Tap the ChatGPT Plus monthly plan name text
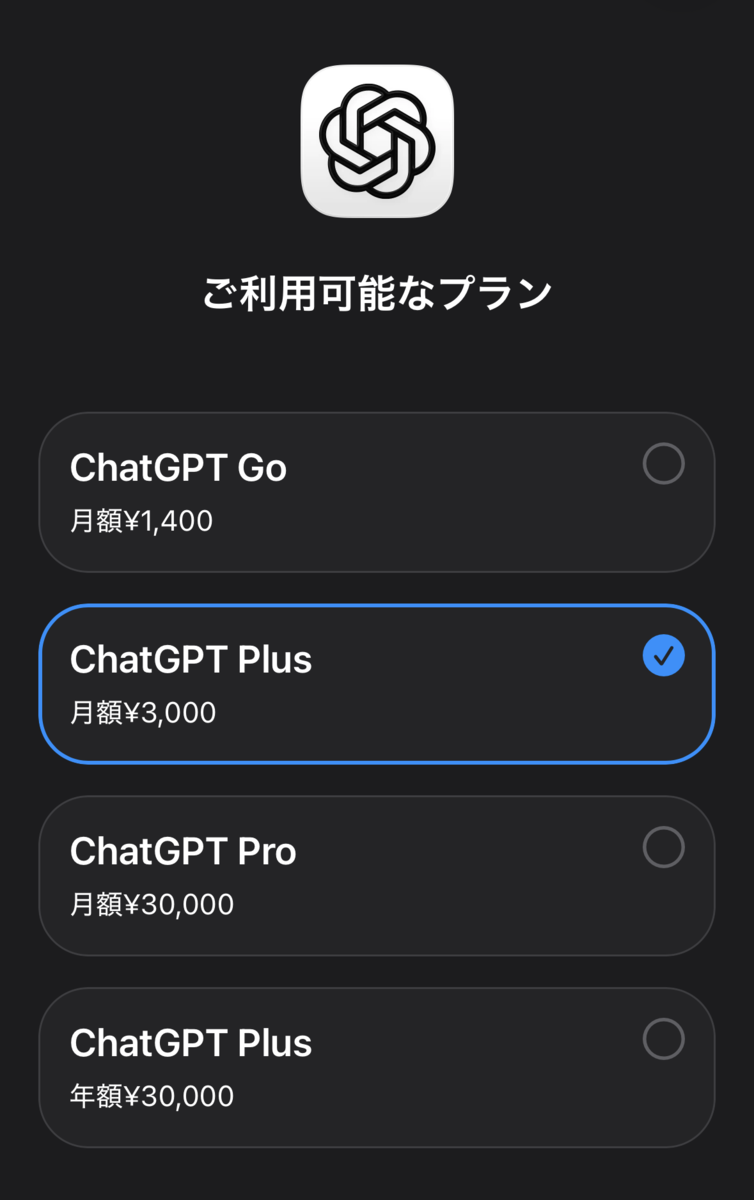The image size is (754, 1200). 190,658
